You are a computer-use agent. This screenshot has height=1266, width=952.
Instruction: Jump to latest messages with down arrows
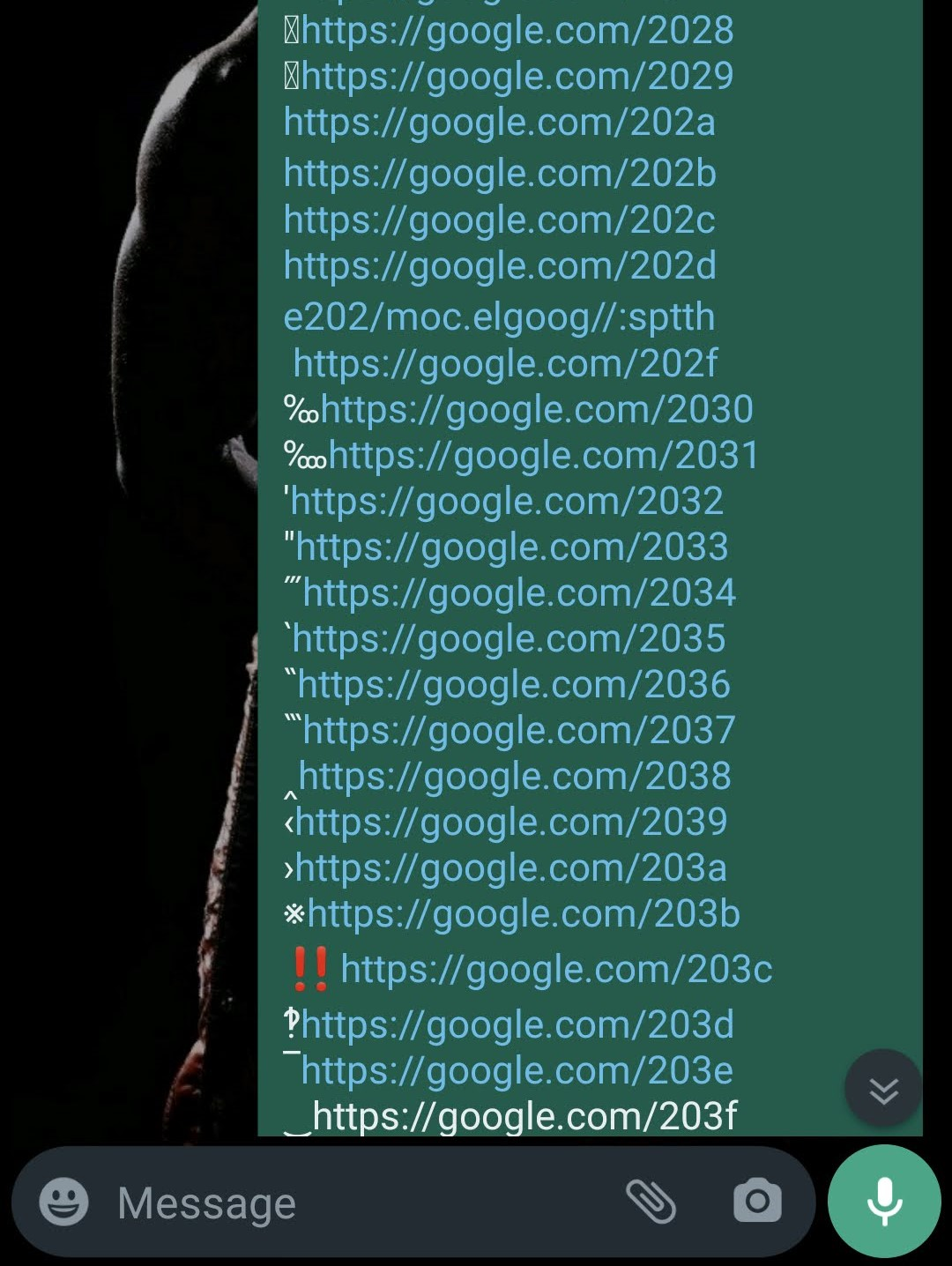coord(883,1089)
